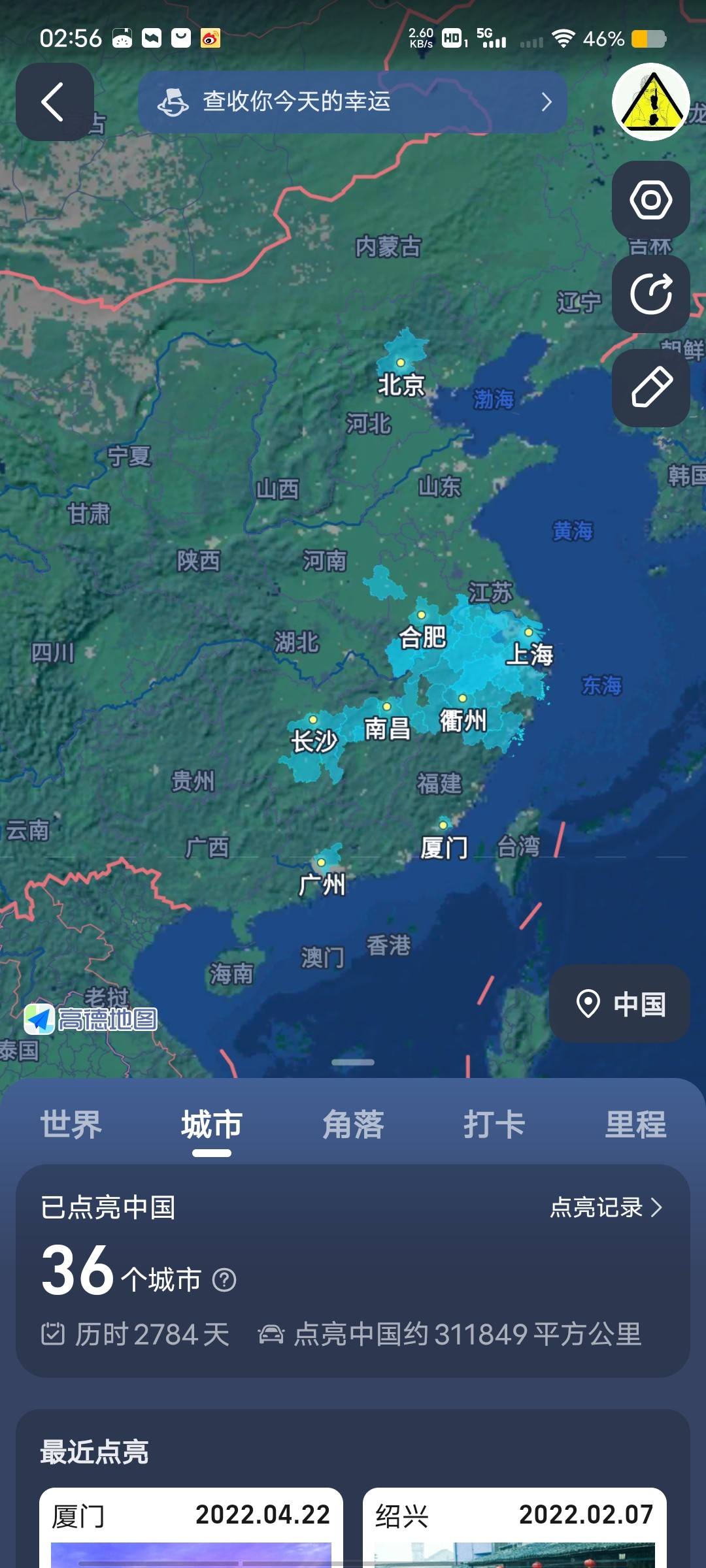
Task: Tap the 中国 location button
Action: (x=620, y=1004)
